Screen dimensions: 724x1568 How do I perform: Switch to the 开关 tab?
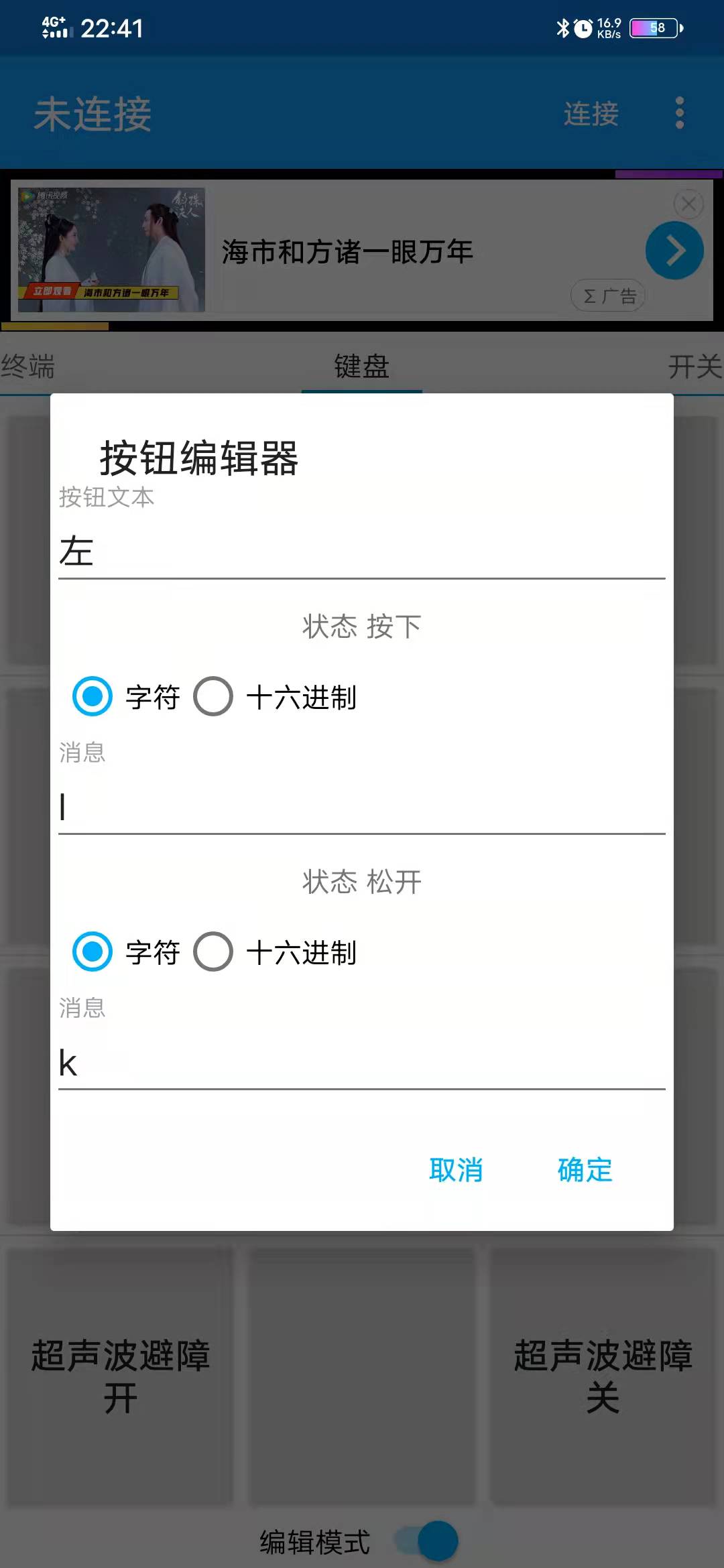[694, 367]
